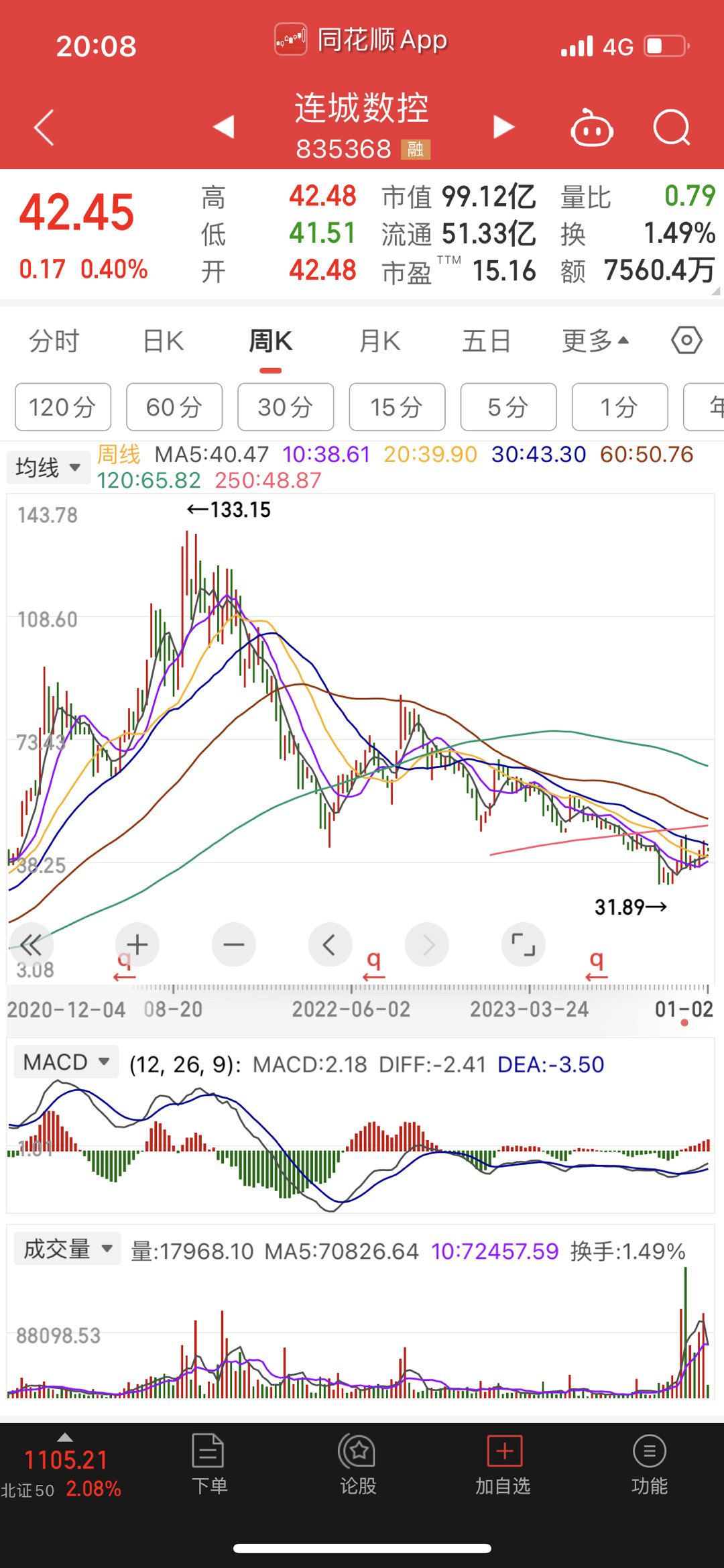This screenshot has height=1568, width=724.
Task: Switch to the 日K tab
Action: pos(164,341)
